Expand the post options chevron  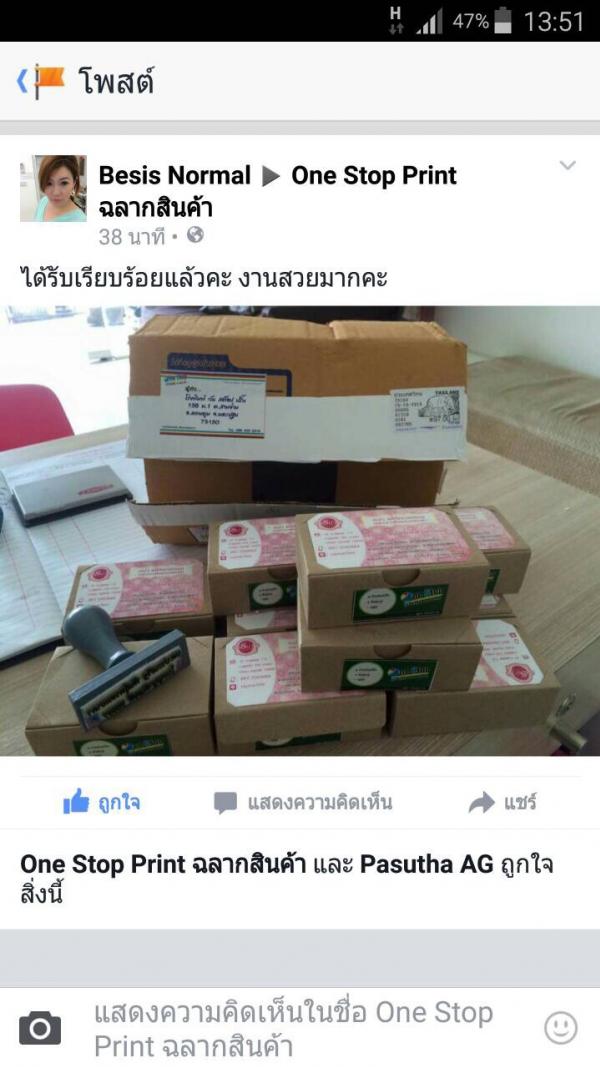click(x=567, y=165)
